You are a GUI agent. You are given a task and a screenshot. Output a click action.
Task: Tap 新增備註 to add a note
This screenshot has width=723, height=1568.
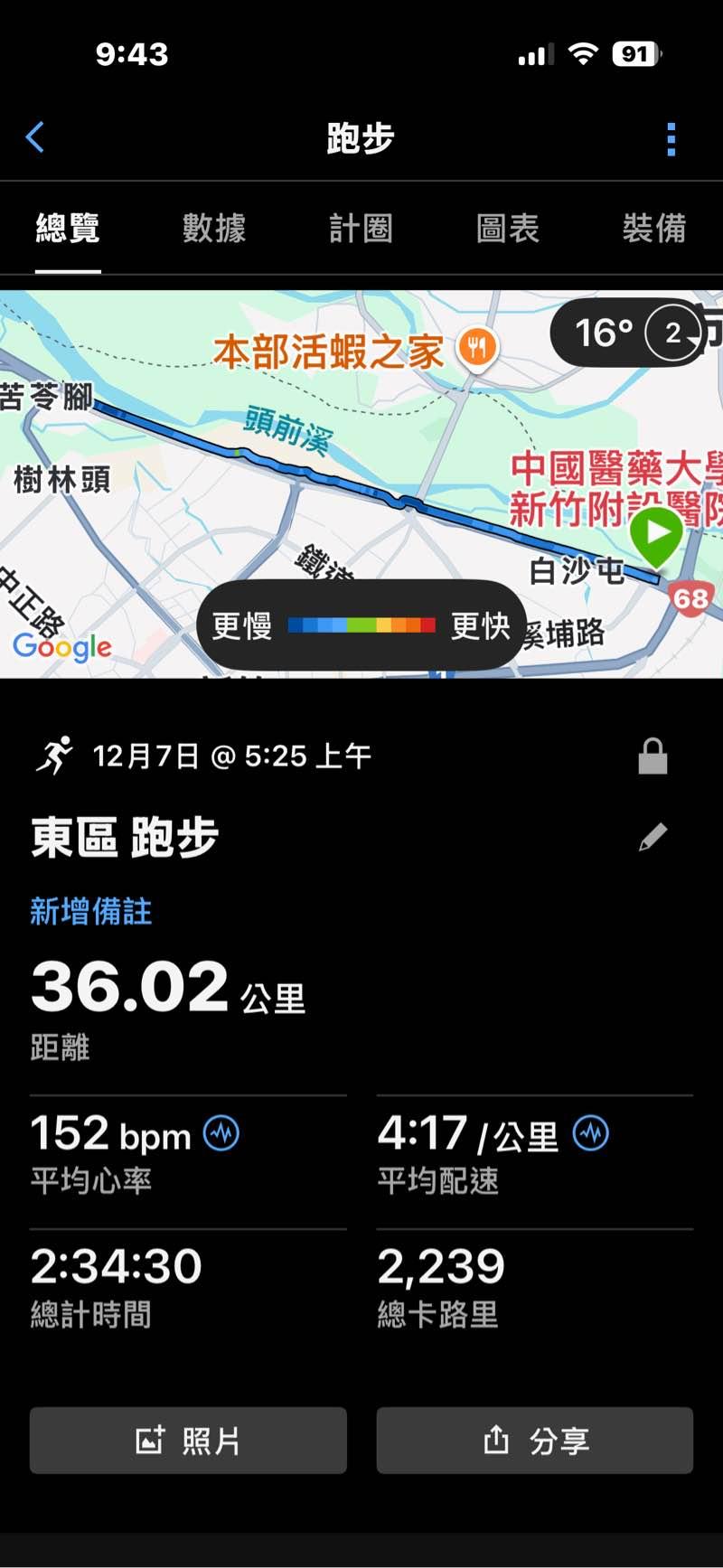click(91, 911)
